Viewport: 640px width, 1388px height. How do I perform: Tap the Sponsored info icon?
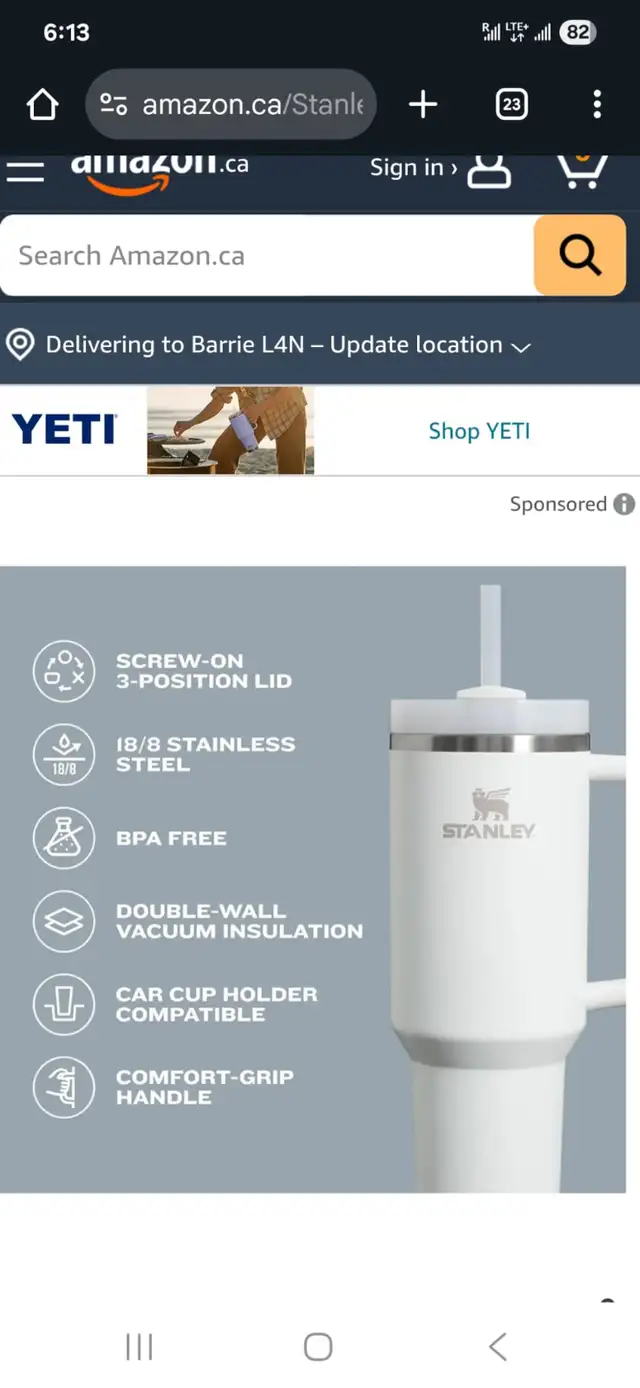[x=624, y=504]
